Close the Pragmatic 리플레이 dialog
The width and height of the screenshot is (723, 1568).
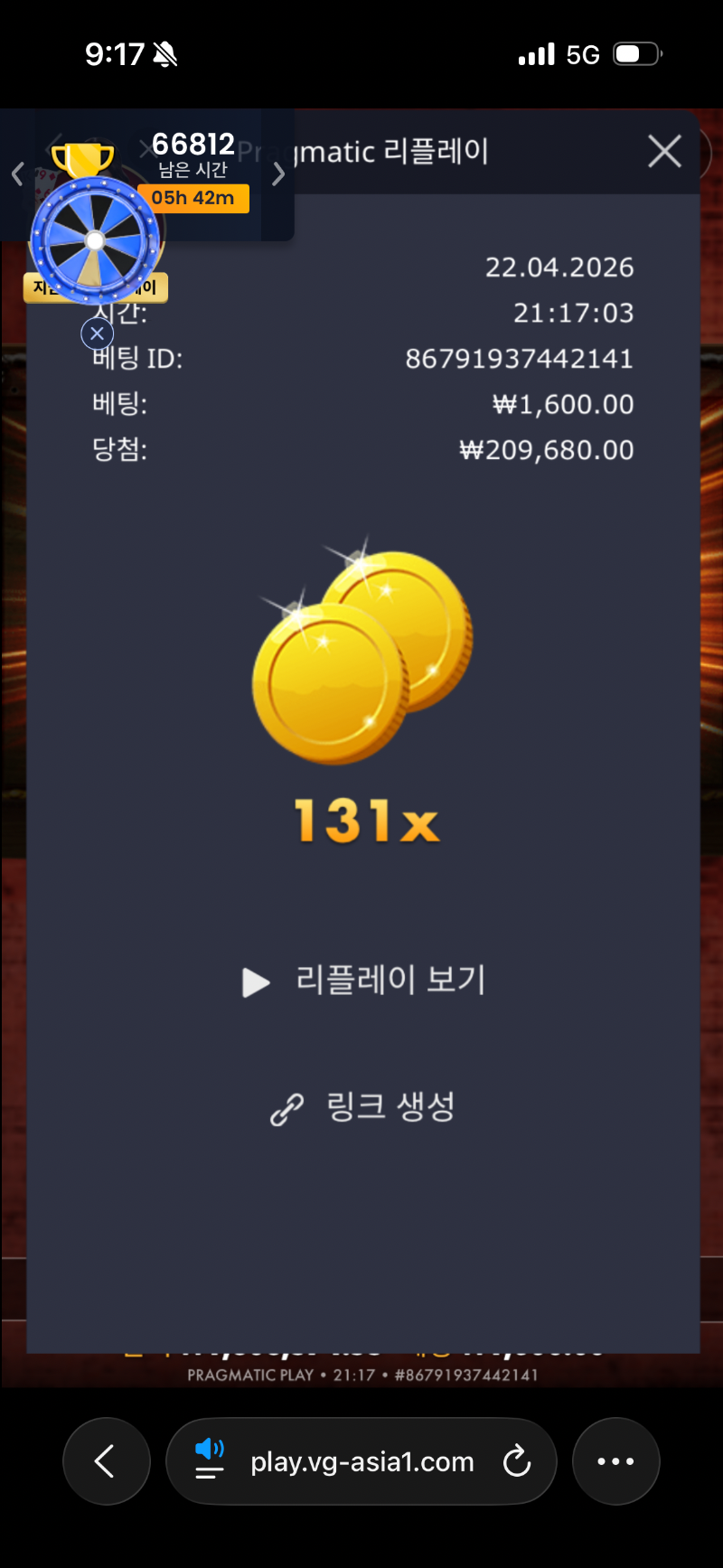coord(664,152)
